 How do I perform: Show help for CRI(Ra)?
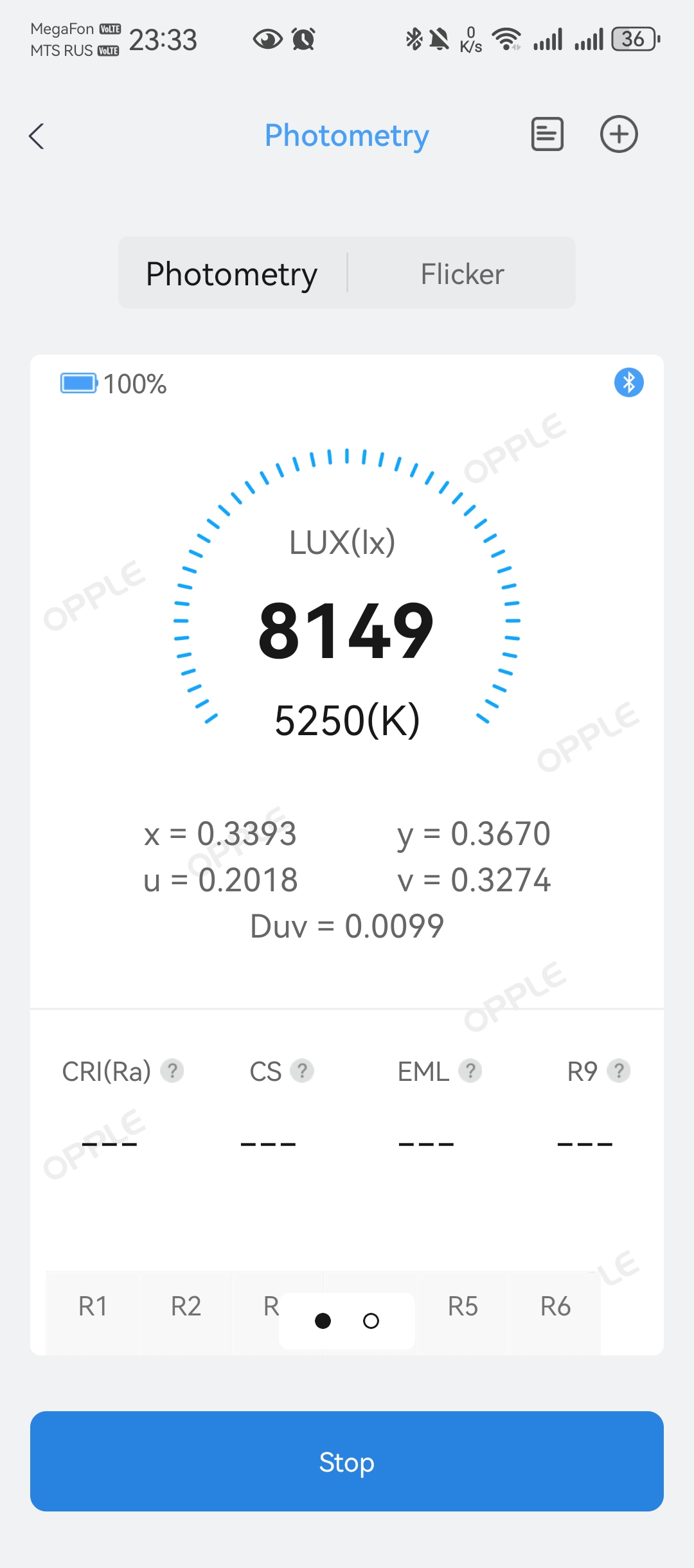pos(172,1071)
